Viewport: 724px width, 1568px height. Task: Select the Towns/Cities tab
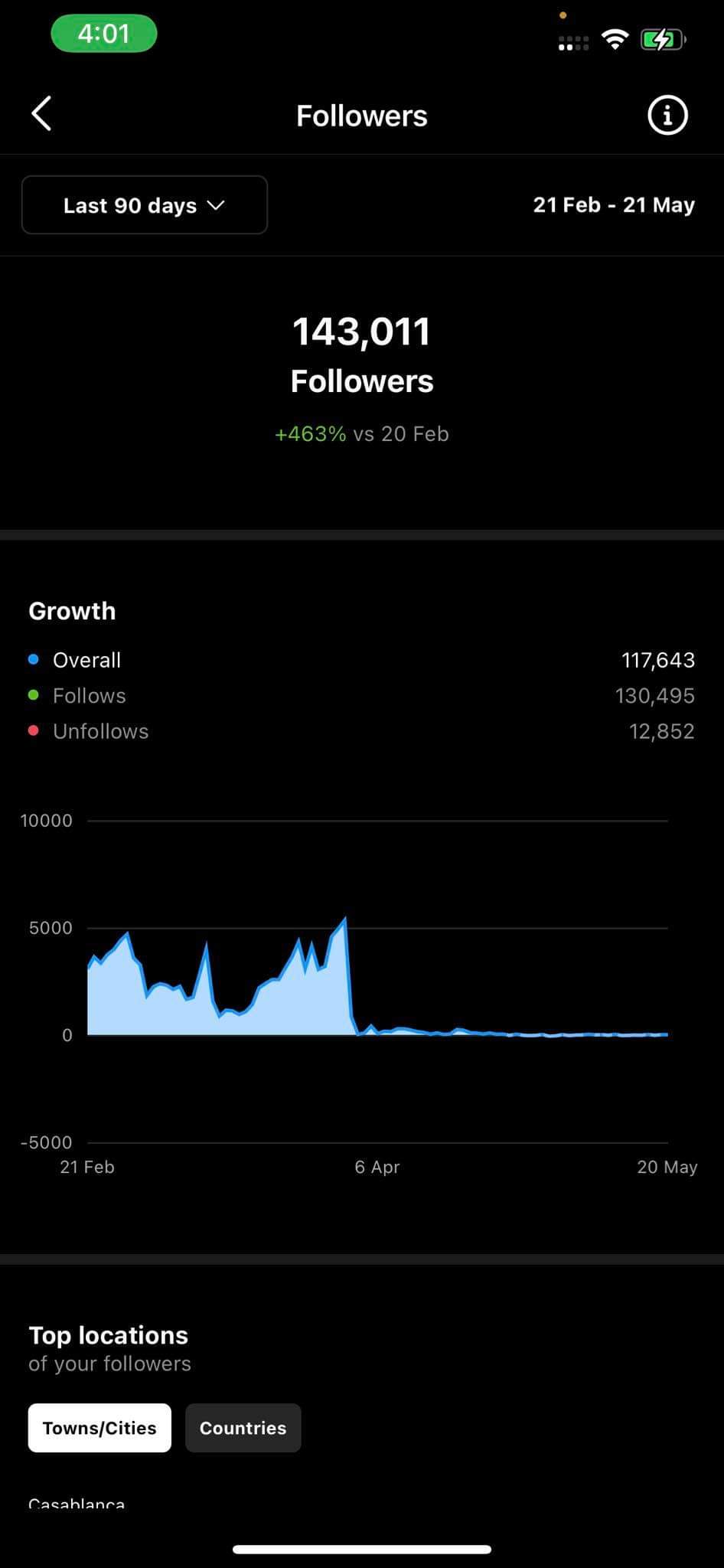pos(99,1428)
